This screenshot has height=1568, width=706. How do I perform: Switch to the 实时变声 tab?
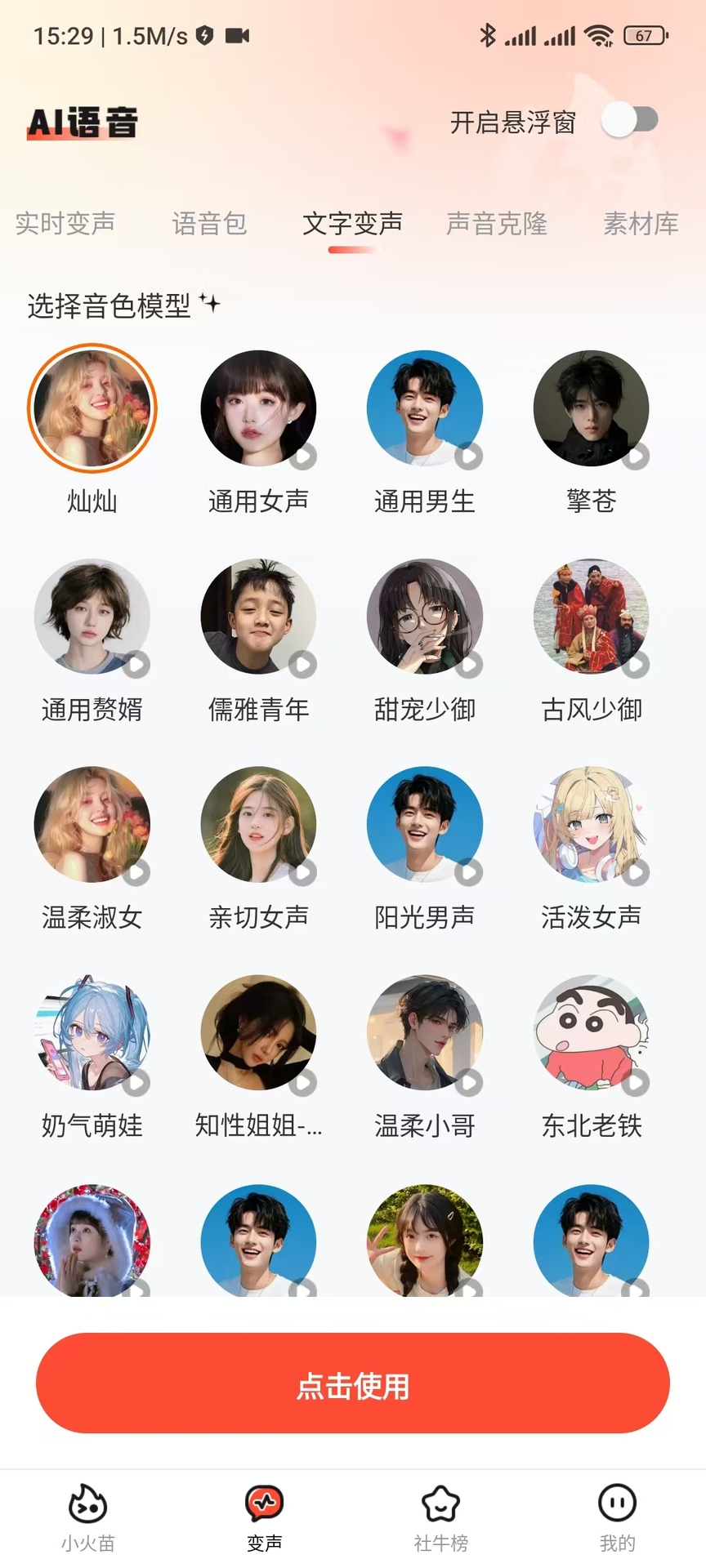pyautogui.click(x=65, y=223)
